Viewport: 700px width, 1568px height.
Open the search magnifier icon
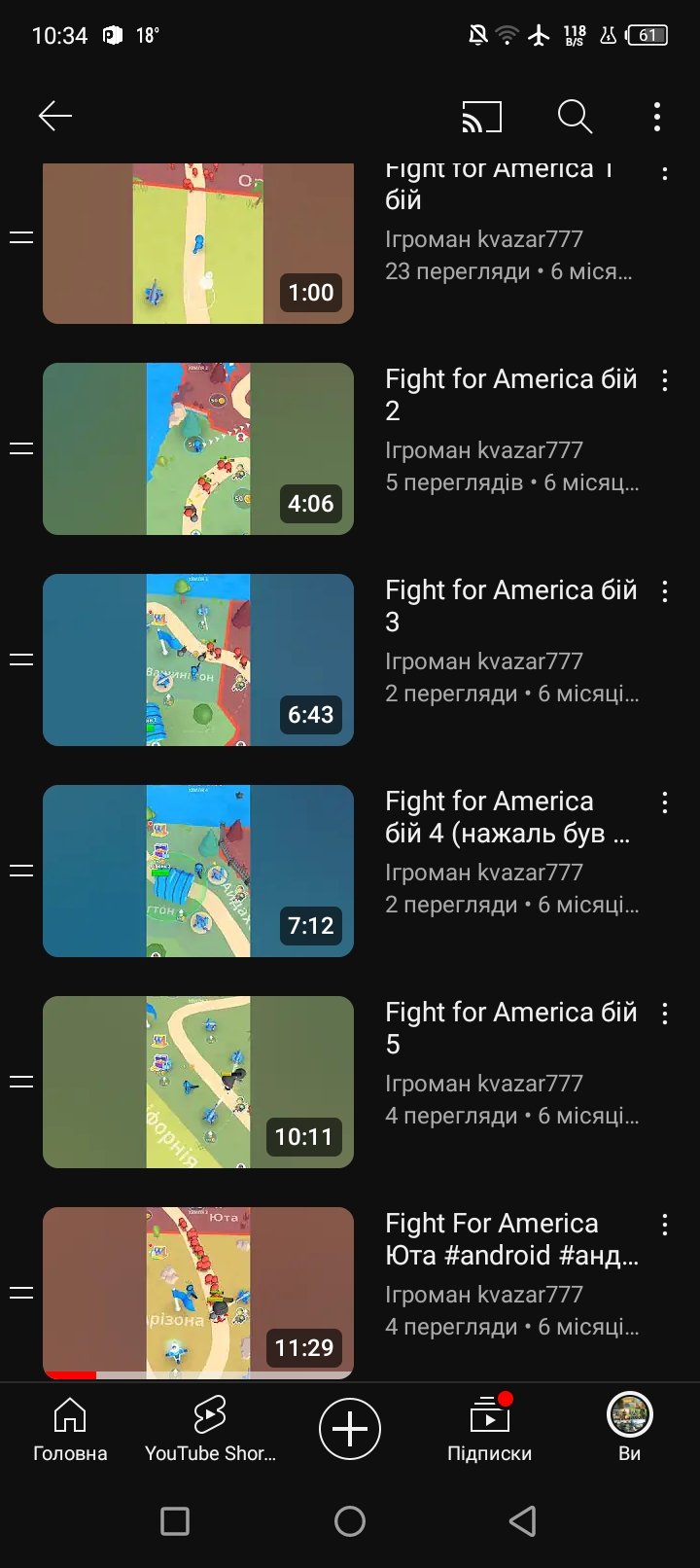(x=575, y=117)
